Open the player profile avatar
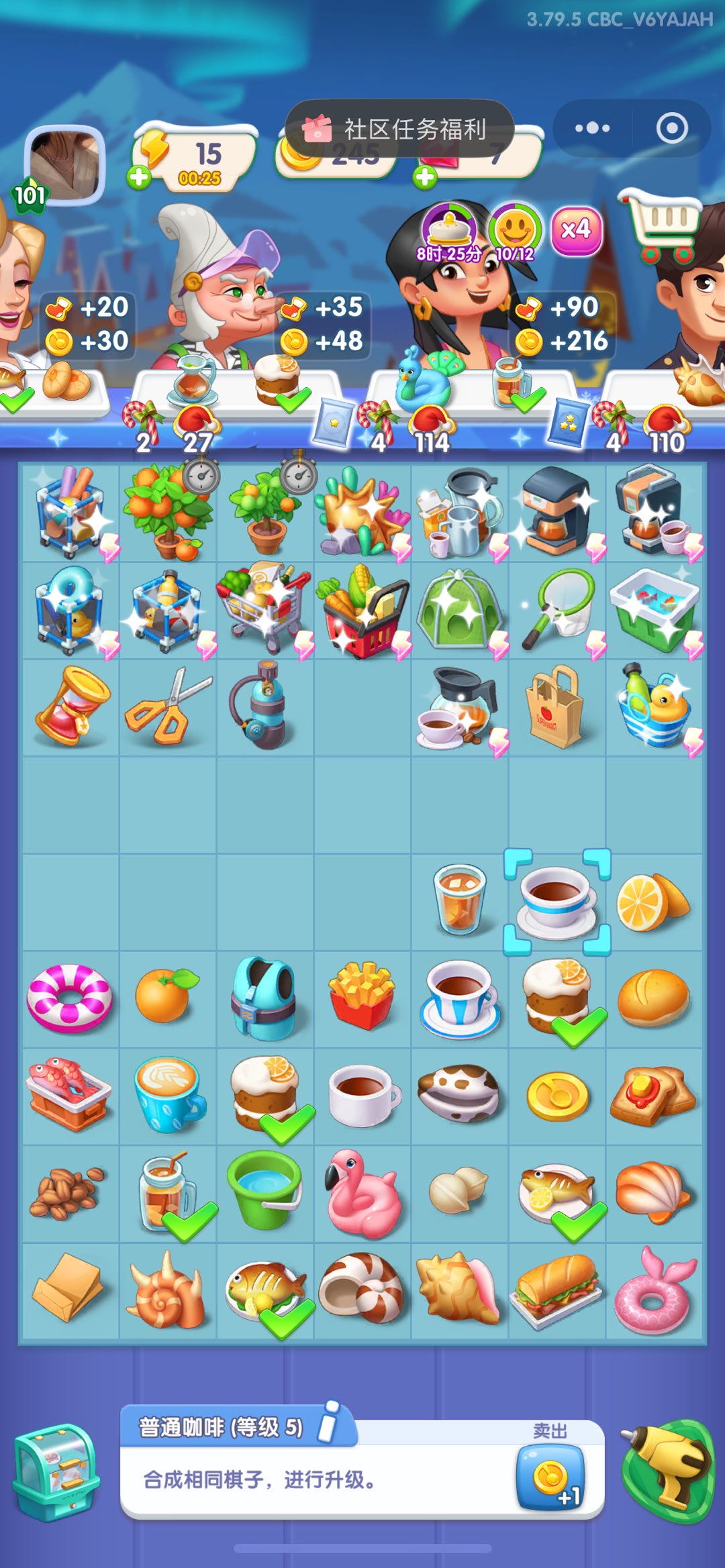 point(65,164)
